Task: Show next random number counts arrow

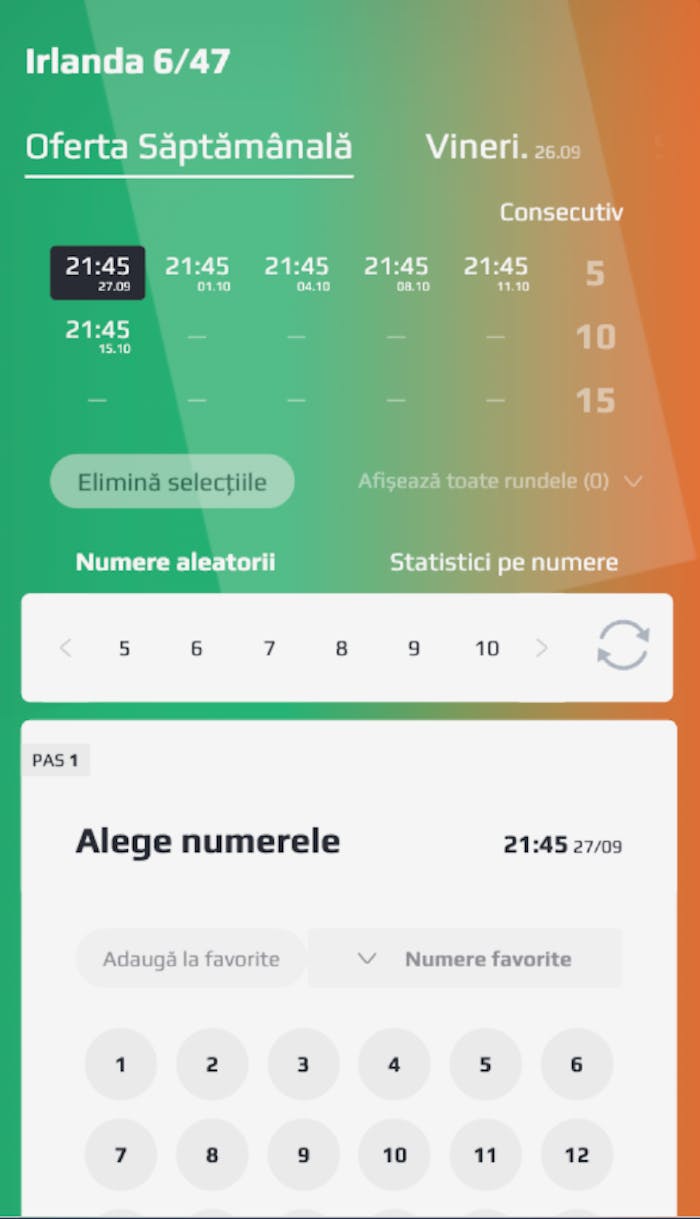Action: pos(542,648)
